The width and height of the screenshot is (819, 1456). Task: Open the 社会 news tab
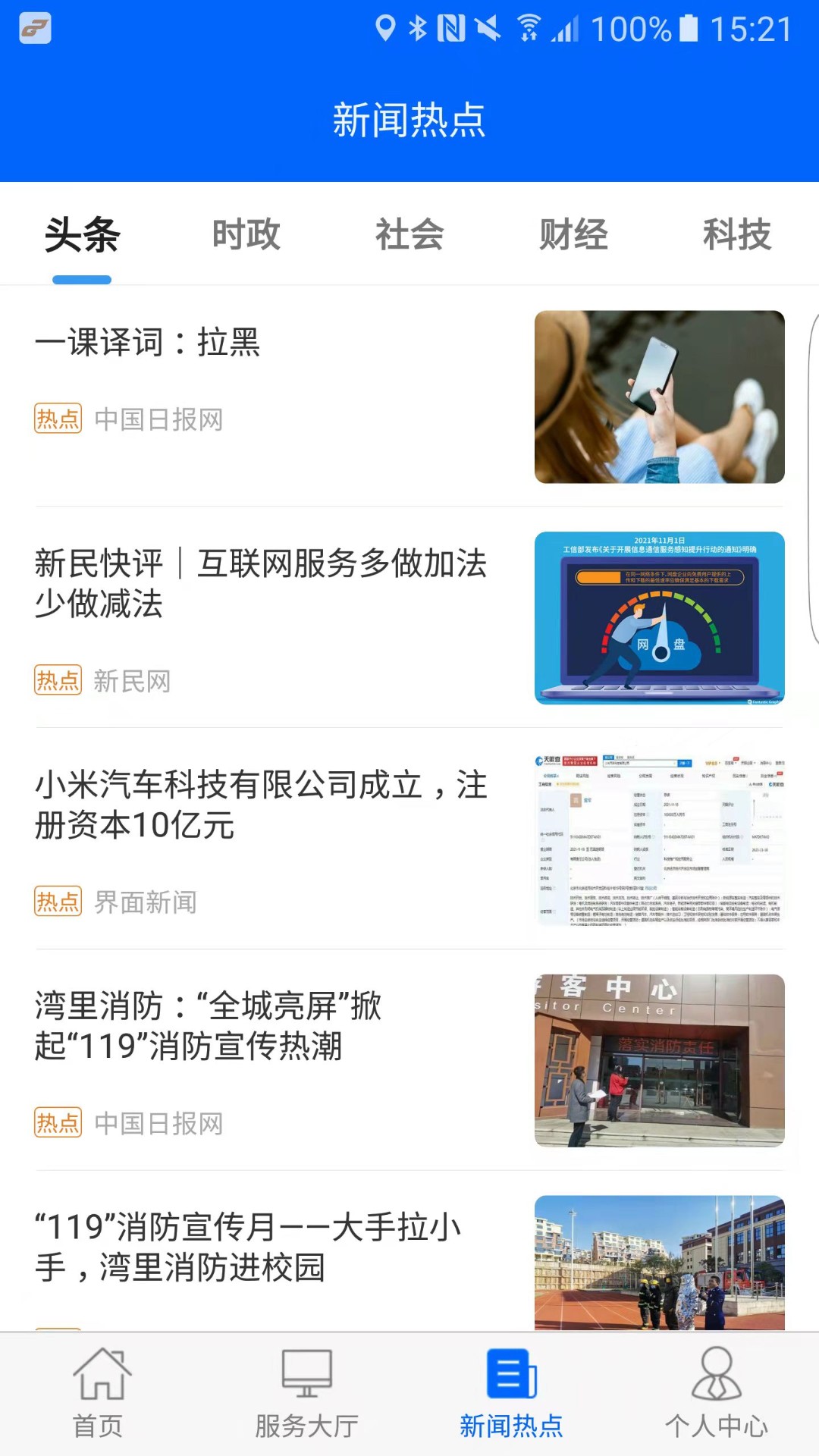tap(409, 234)
